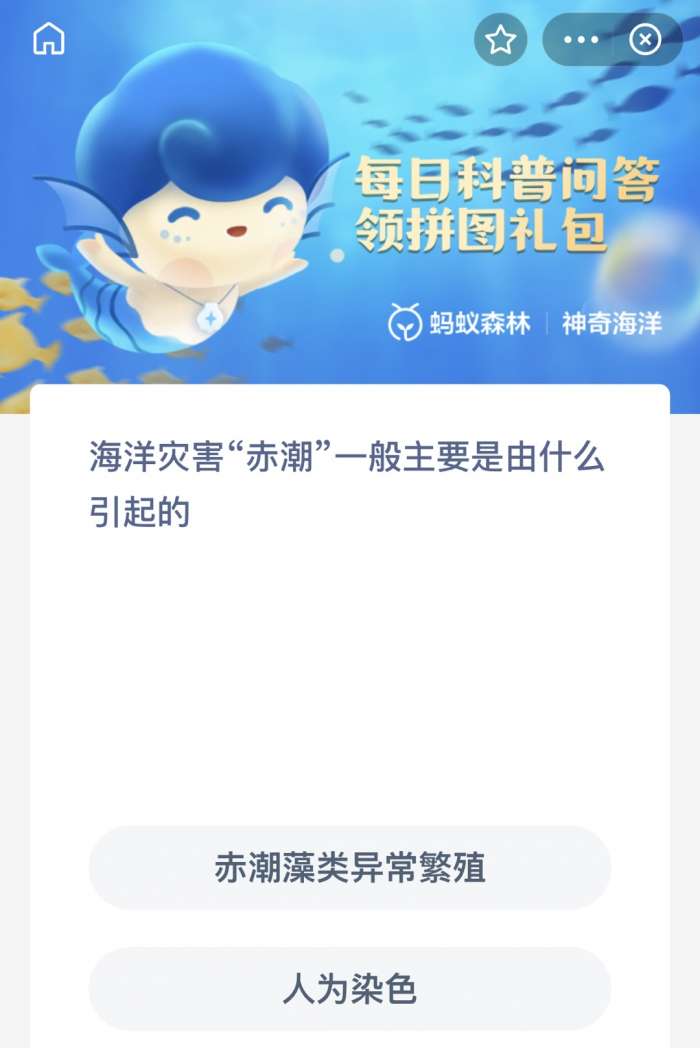Open the three-dot more options menu
This screenshot has width=700, height=1048.
coord(580,40)
